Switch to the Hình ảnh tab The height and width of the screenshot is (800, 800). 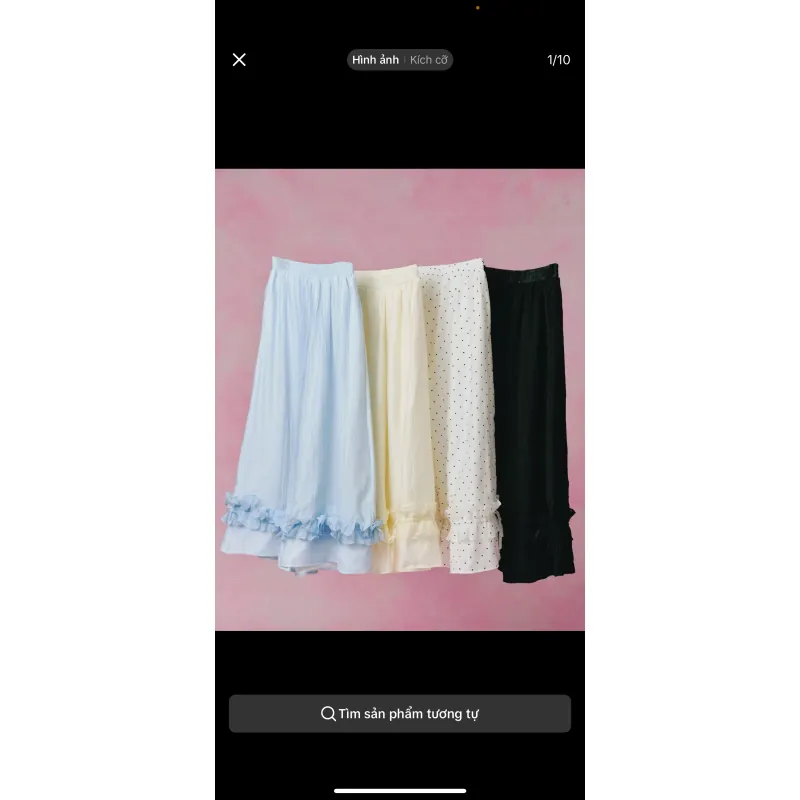(x=375, y=60)
